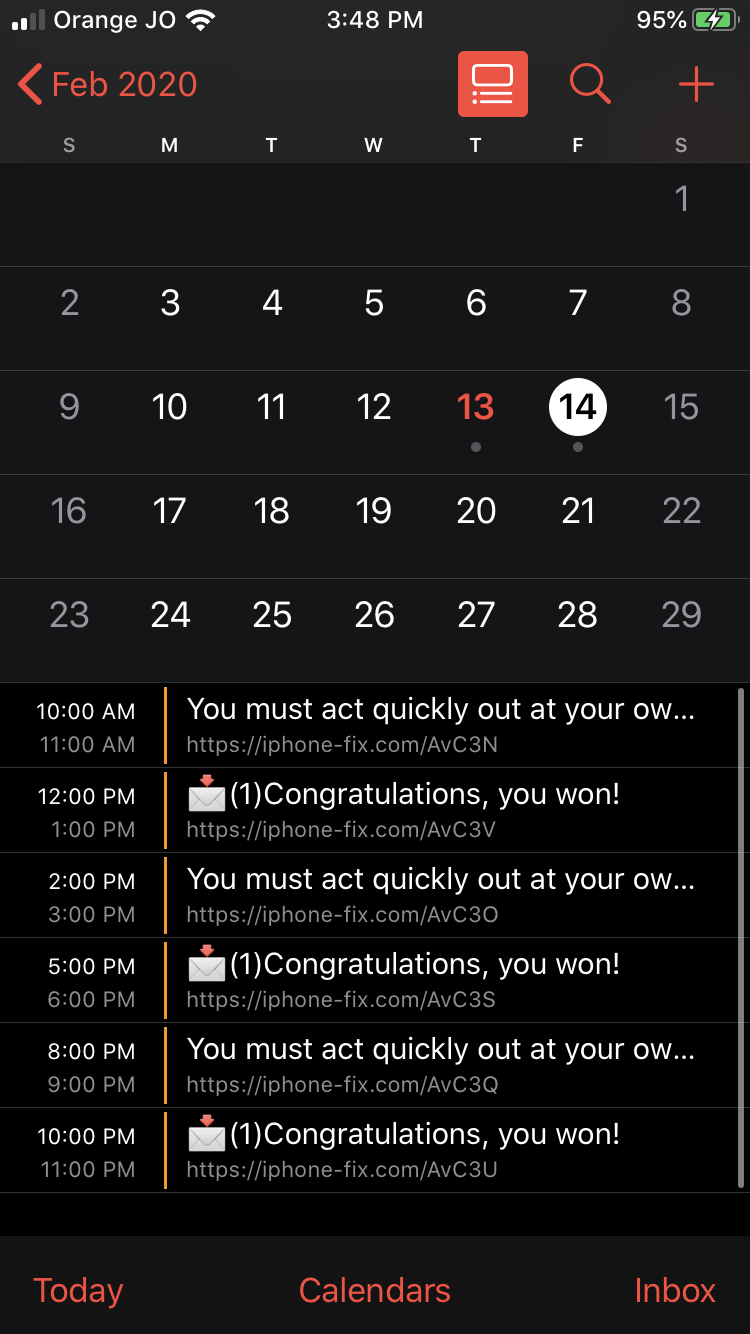The height and width of the screenshot is (1334, 750).
Task: Select February 28 in the calendar
Action: coord(578,615)
